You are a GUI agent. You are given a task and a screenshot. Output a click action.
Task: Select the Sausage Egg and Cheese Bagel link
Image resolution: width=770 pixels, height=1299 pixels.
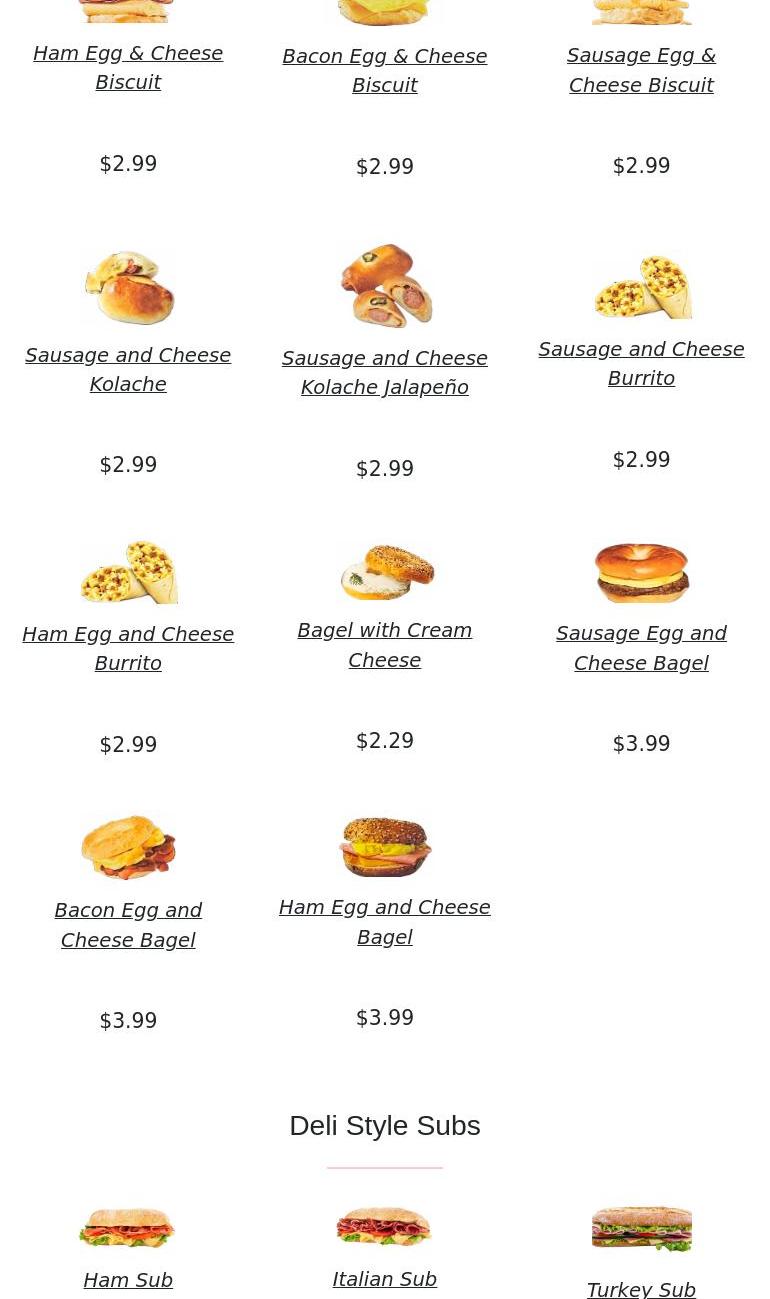(x=641, y=648)
